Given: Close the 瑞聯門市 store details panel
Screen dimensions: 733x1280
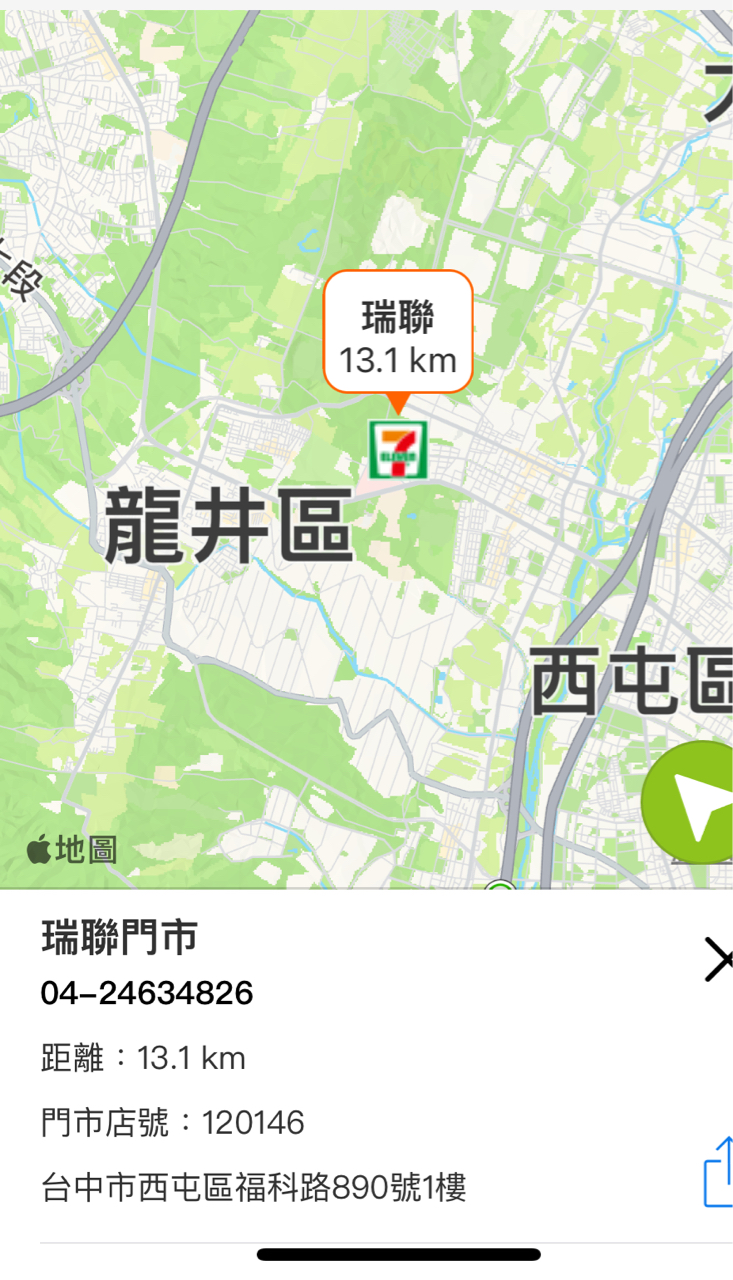Looking at the screenshot, I should pos(717,960).
